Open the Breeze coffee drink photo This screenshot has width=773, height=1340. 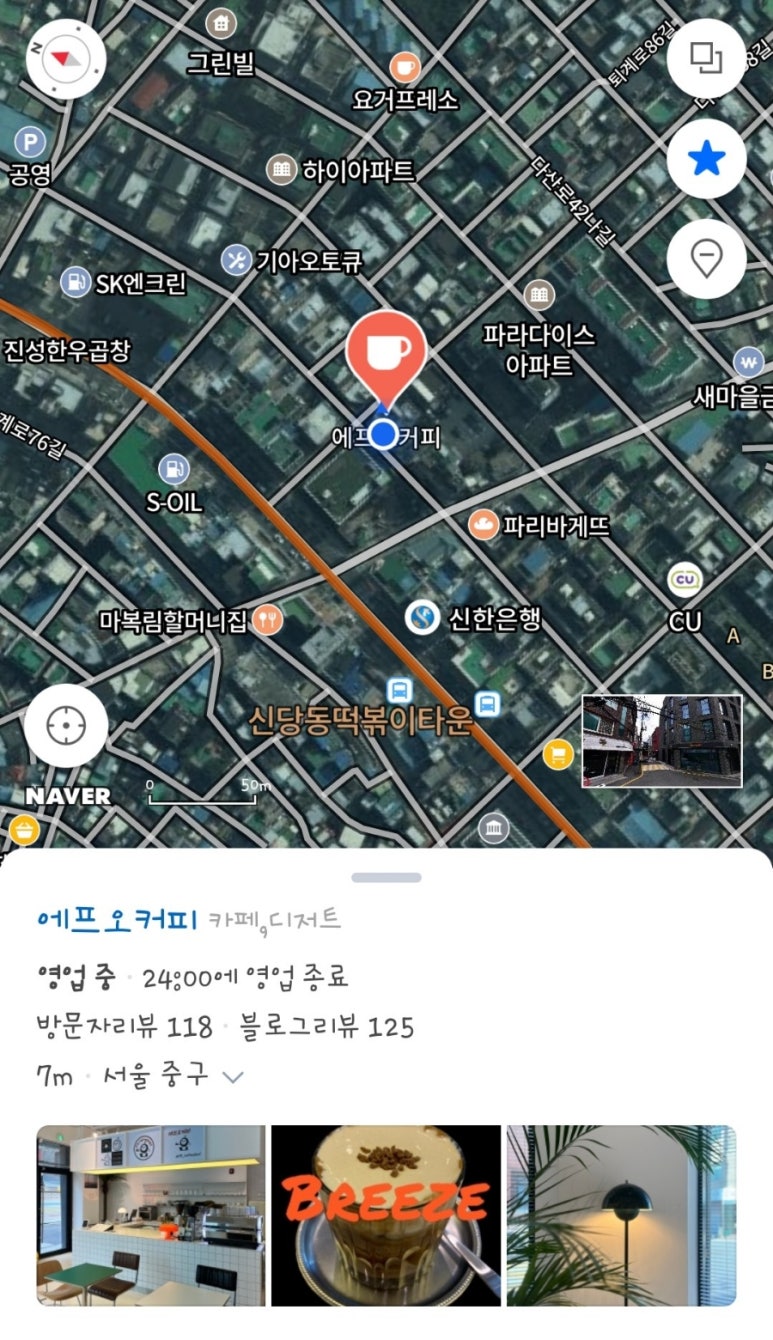pos(386,1215)
